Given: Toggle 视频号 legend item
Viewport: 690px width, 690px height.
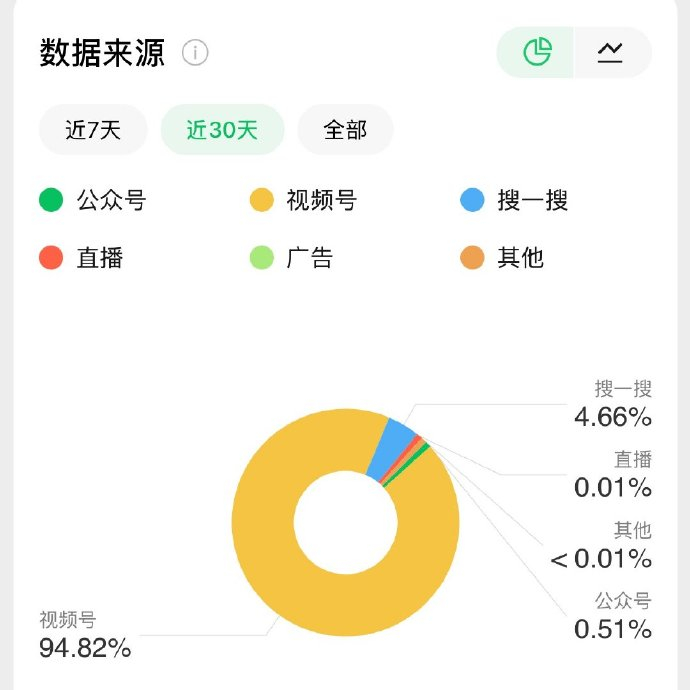Looking at the screenshot, I should (x=303, y=200).
